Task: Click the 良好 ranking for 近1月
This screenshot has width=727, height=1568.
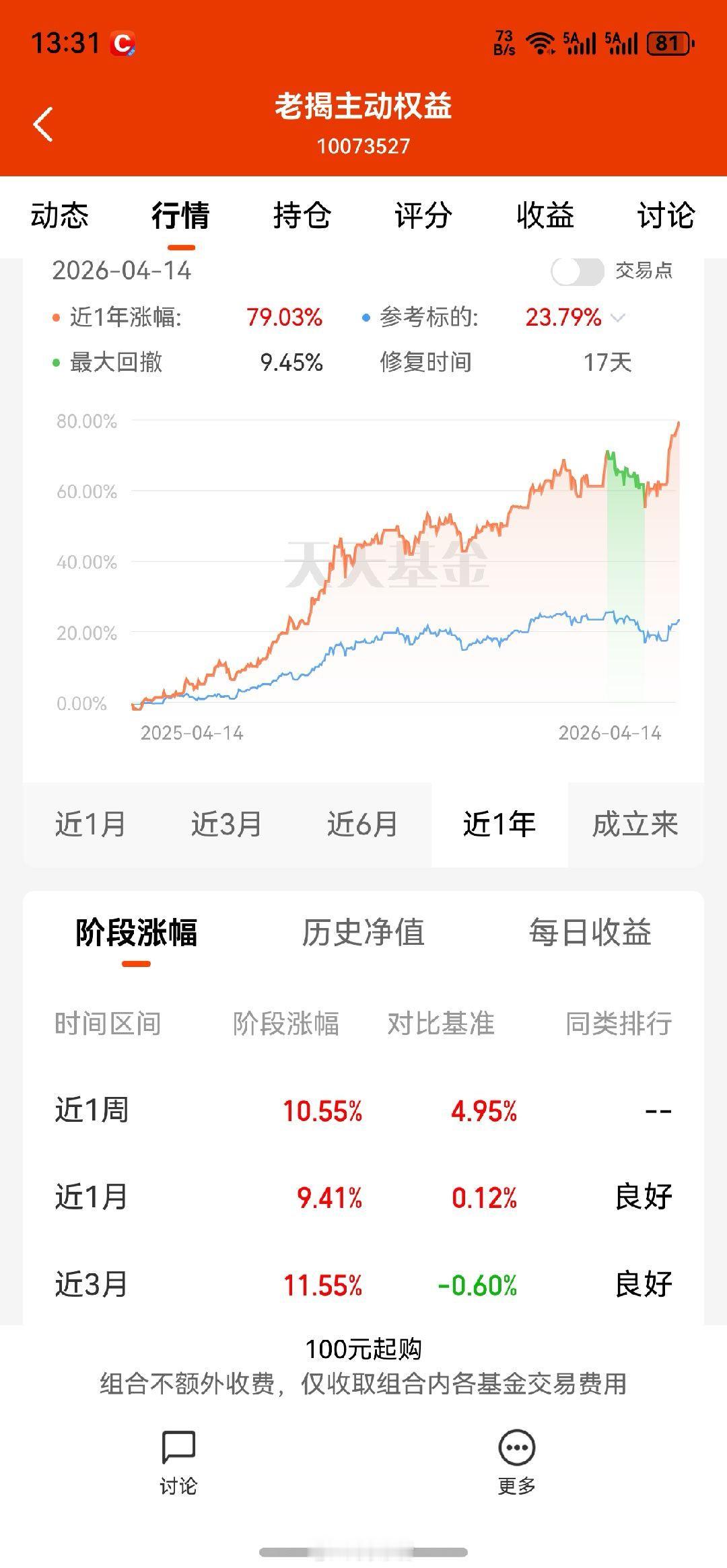Action: tap(644, 1197)
